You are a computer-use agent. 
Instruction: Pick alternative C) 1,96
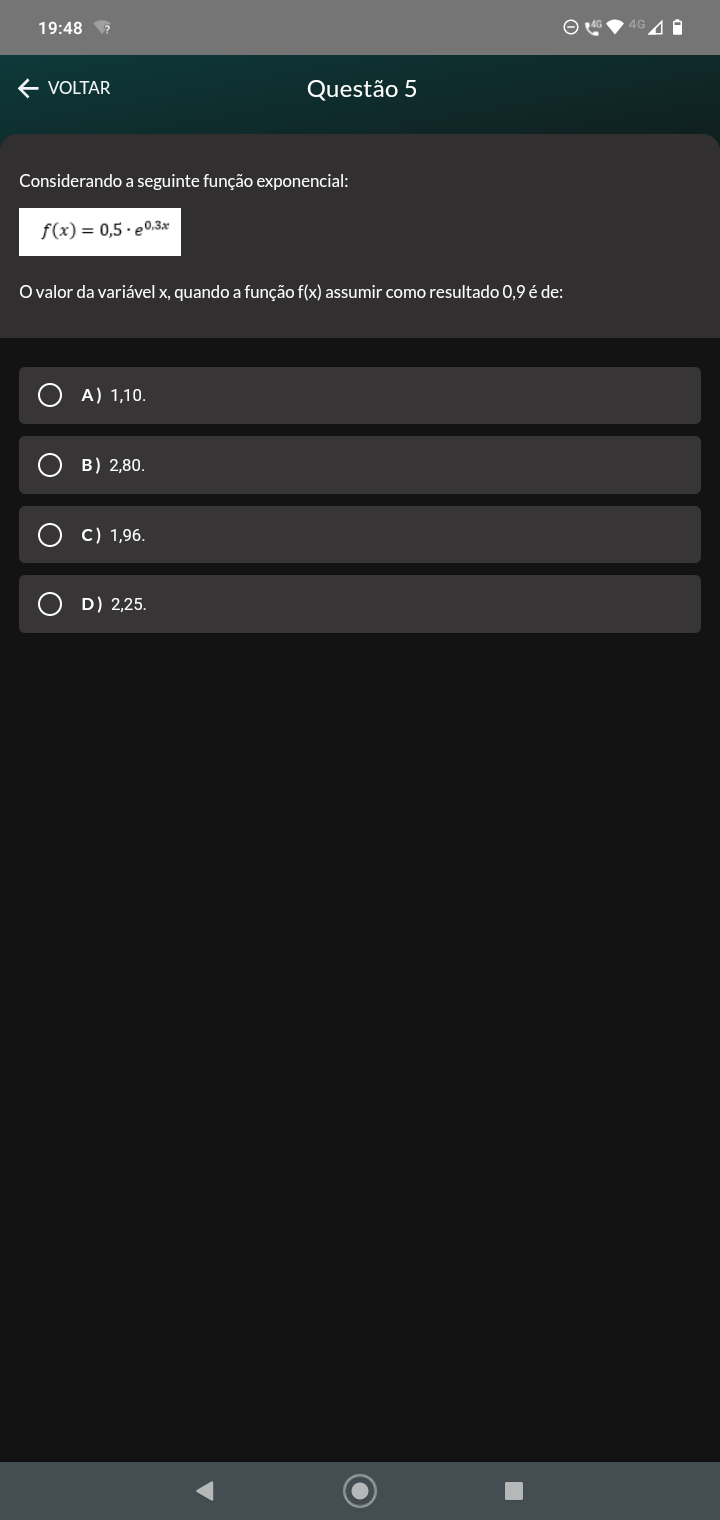coord(360,535)
